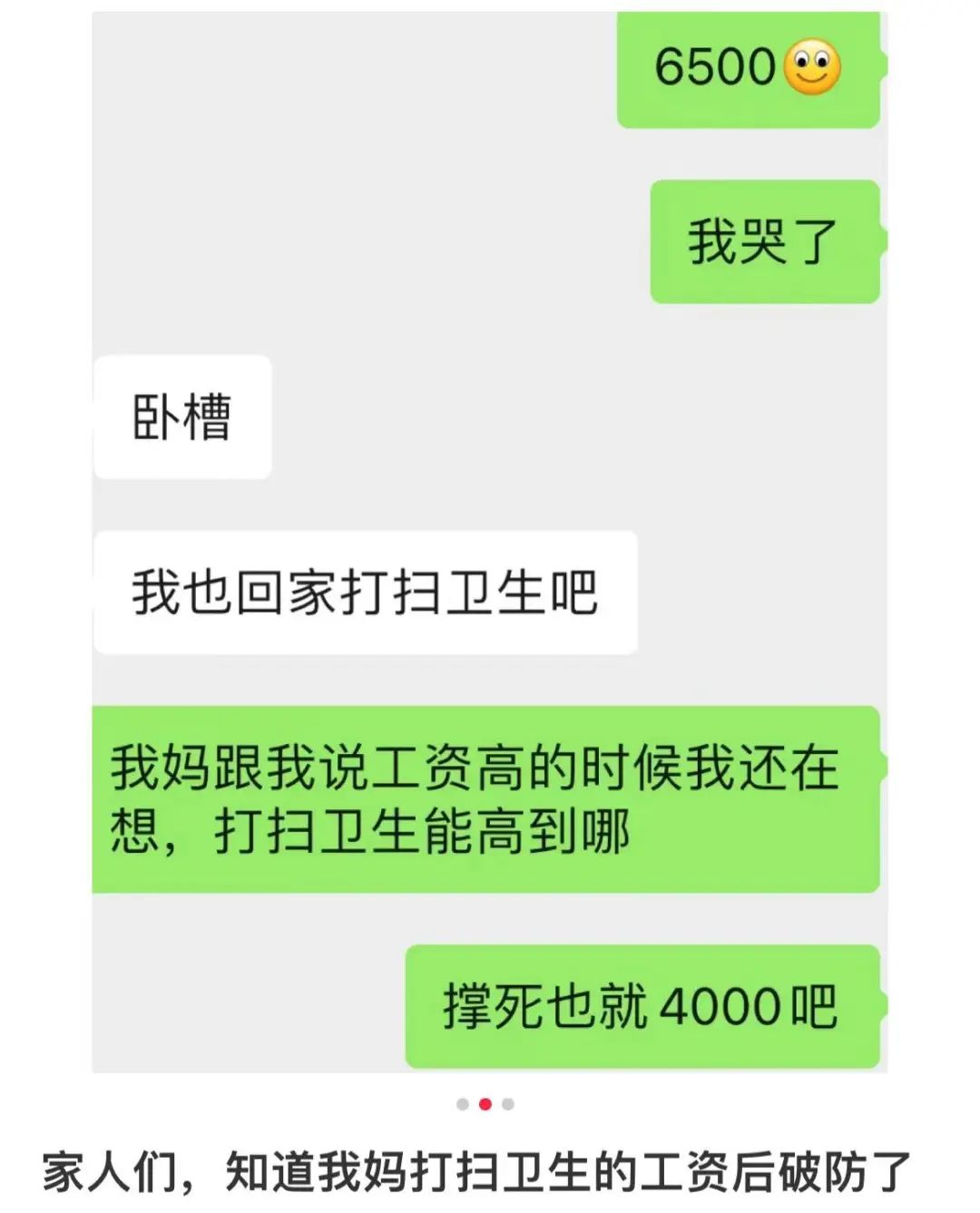Click the middle dot page indicator

click(487, 1102)
